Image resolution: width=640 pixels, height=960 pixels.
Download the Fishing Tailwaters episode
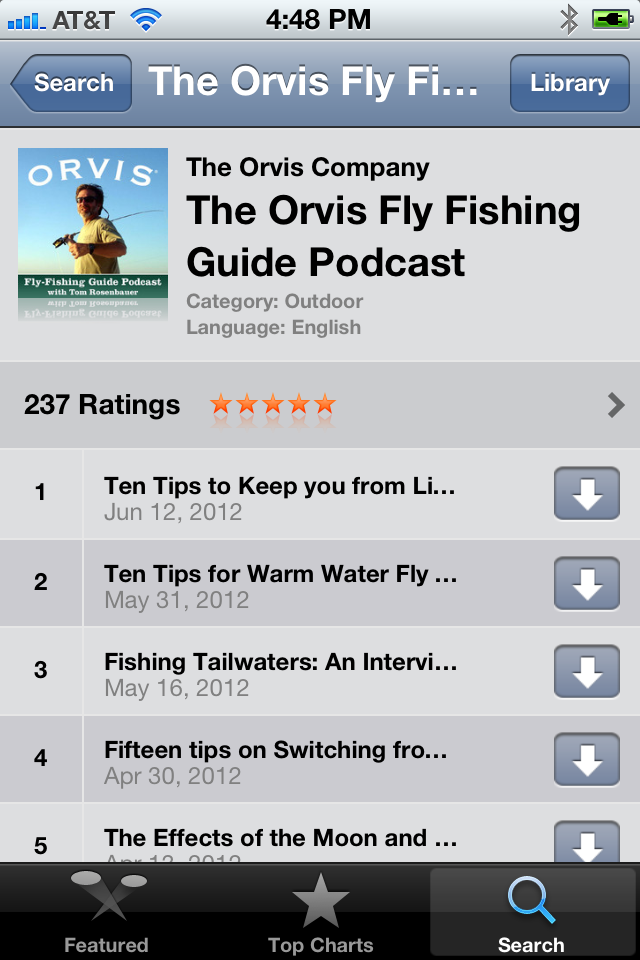point(587,670)
